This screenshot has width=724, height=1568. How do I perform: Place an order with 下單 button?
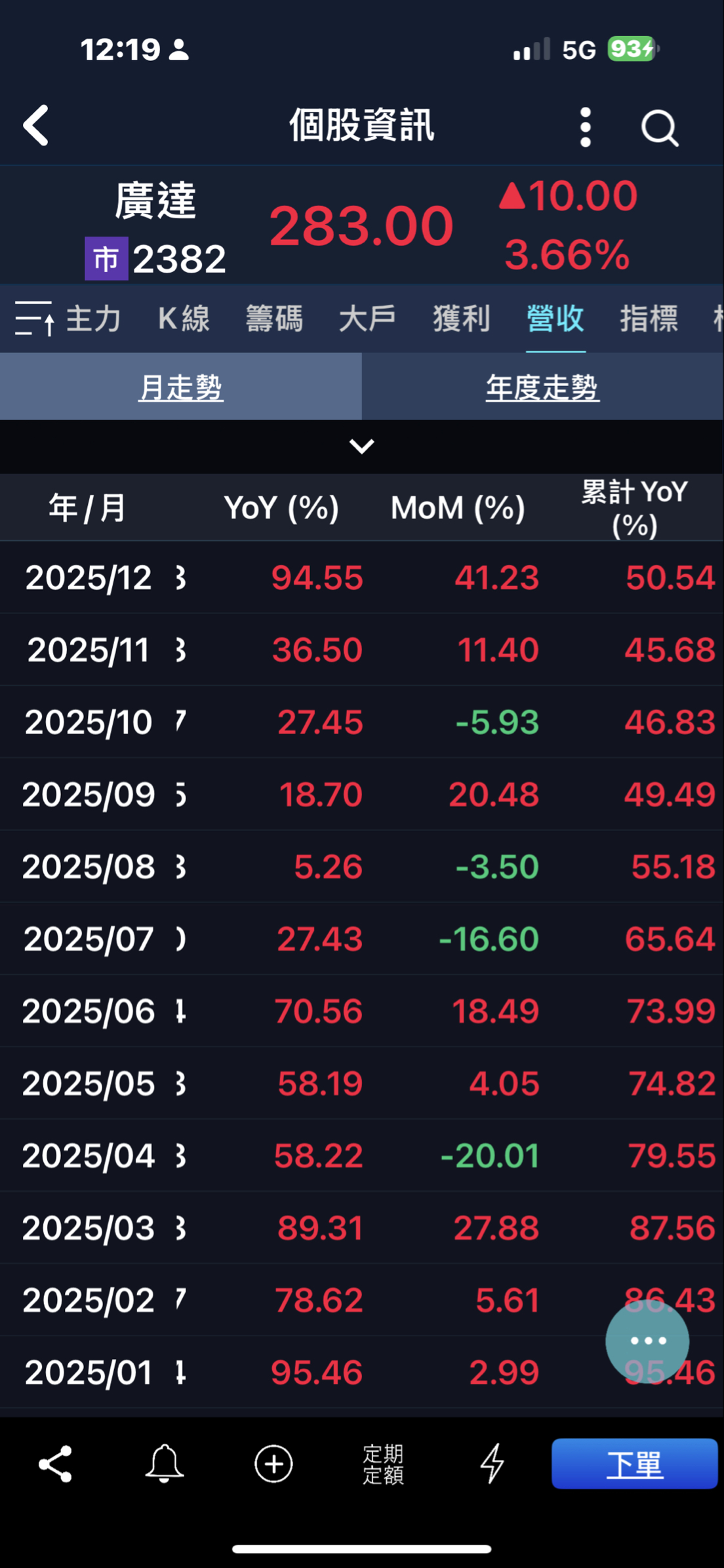(x=634, y=1464)
